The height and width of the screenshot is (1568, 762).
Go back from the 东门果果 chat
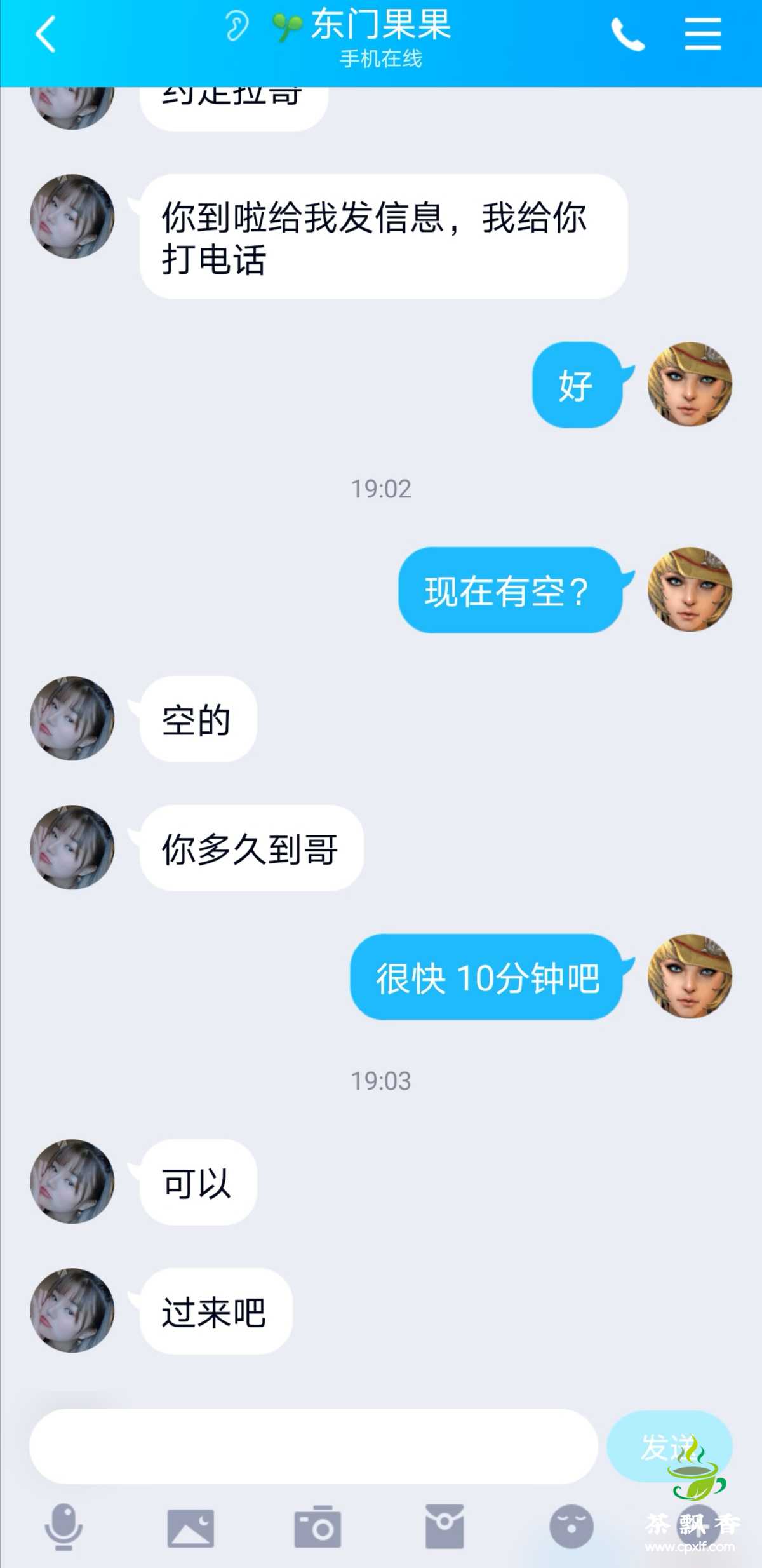coord(46,34)
